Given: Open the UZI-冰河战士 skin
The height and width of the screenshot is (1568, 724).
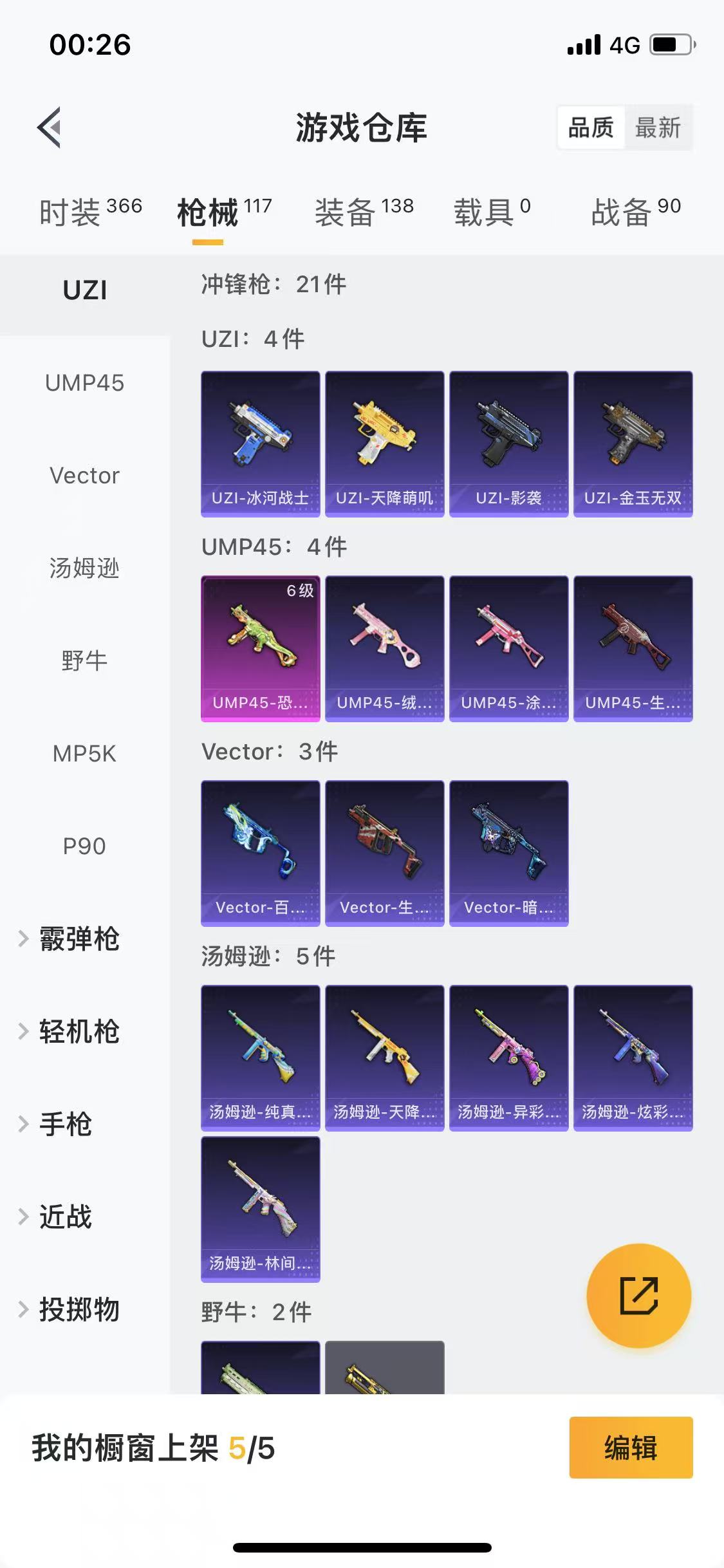Looking at the screenshot, I should (260, 443).
